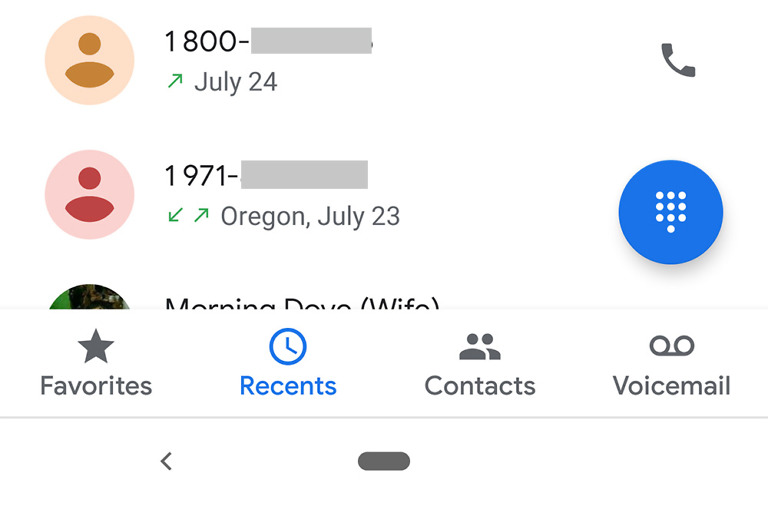Go back with the system back arrow
This screenshot has width=768, height=506.
166,461
